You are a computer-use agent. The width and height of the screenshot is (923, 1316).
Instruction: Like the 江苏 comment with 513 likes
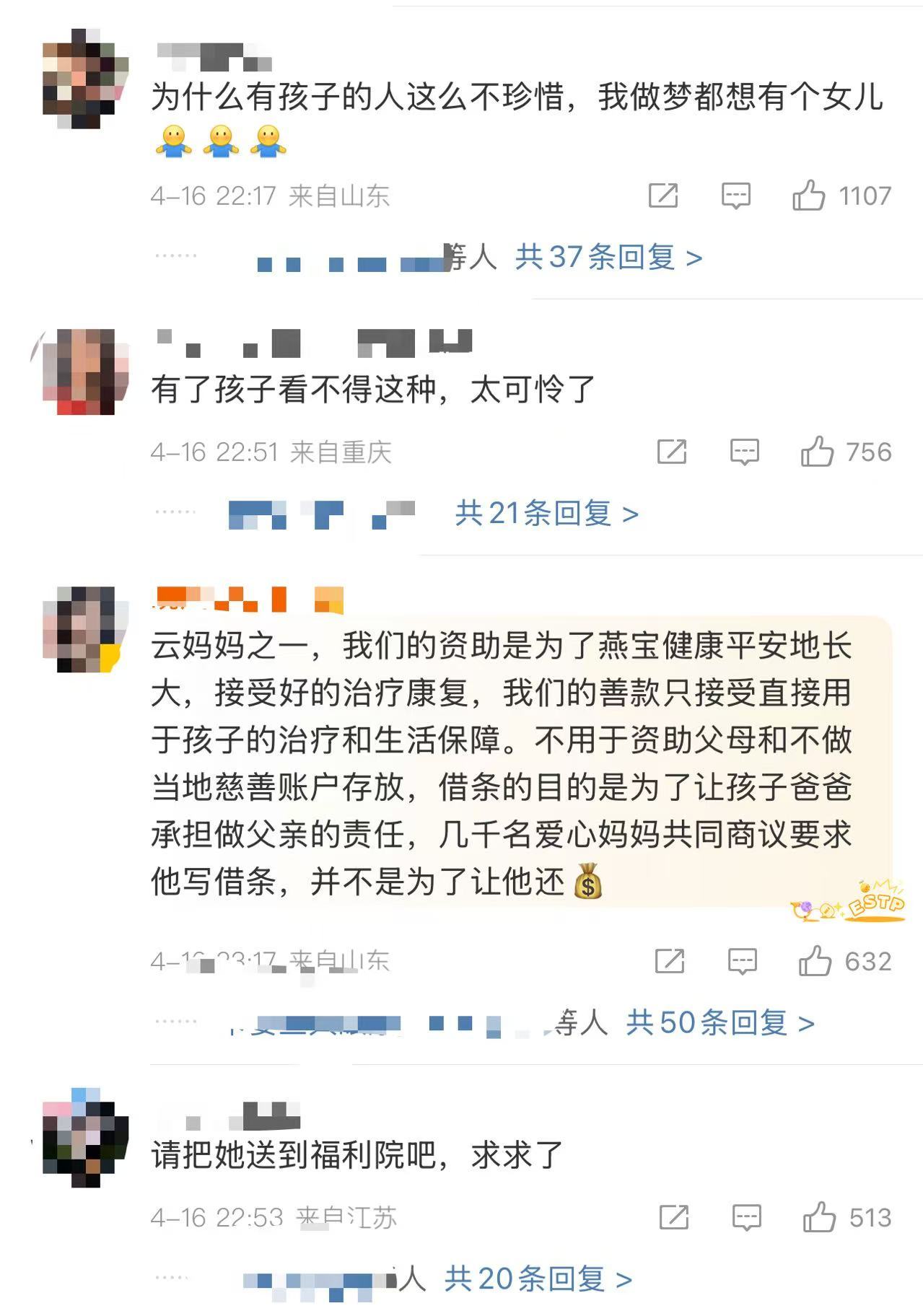(819, 1218)
